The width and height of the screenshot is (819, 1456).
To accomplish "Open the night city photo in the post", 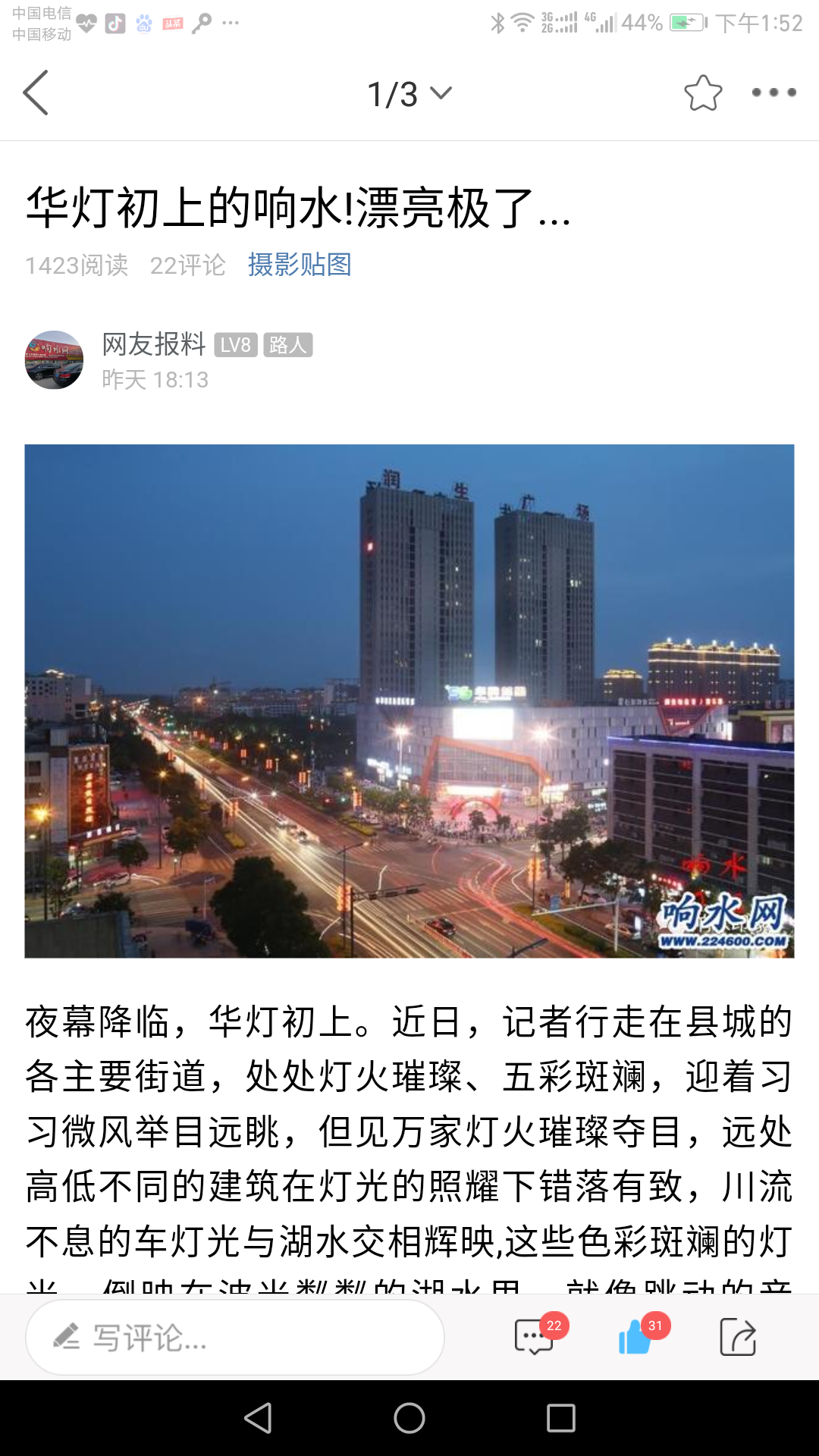I will 409,701.
